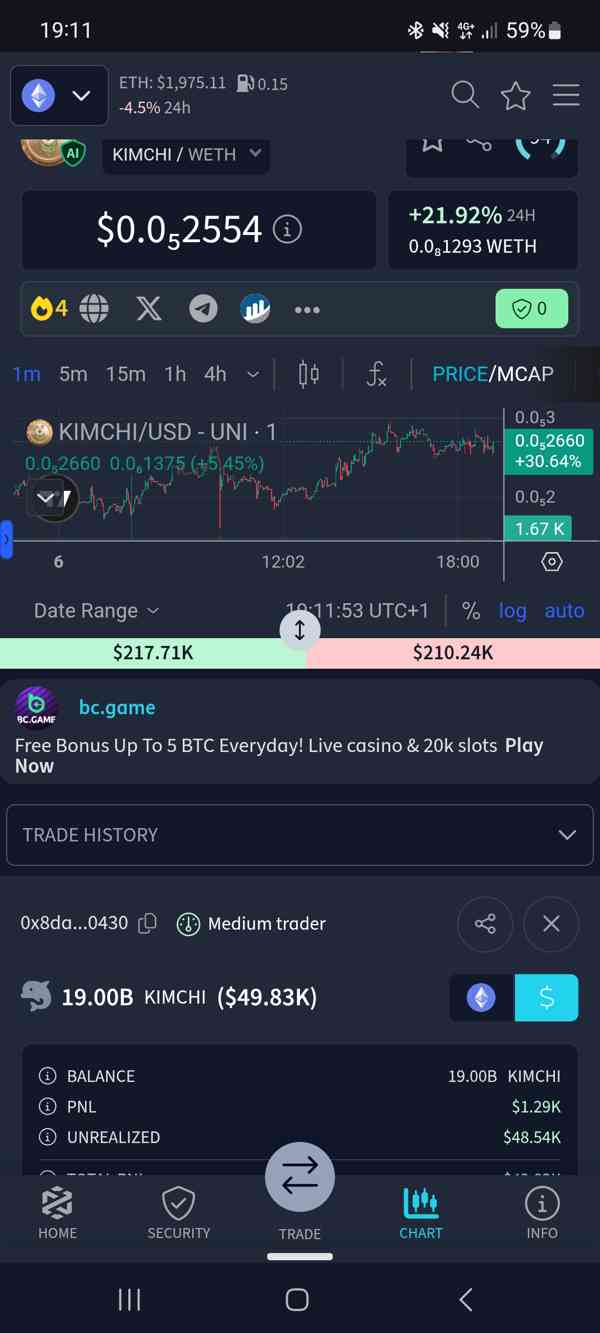The height and width of the screenshot is (1333, 600).
Task: Open the candlestick chart type selector
Action: tap(309, 374)
